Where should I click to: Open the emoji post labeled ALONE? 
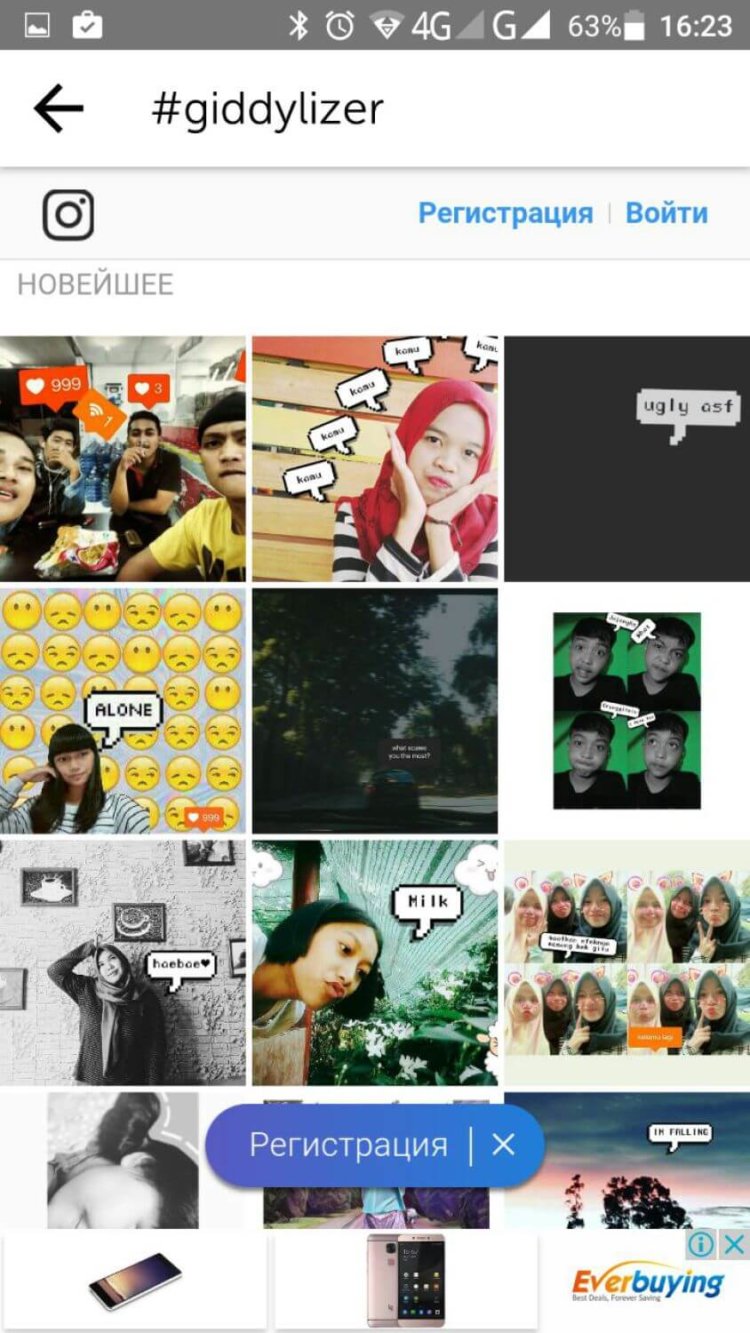click(x=122, y=711)
